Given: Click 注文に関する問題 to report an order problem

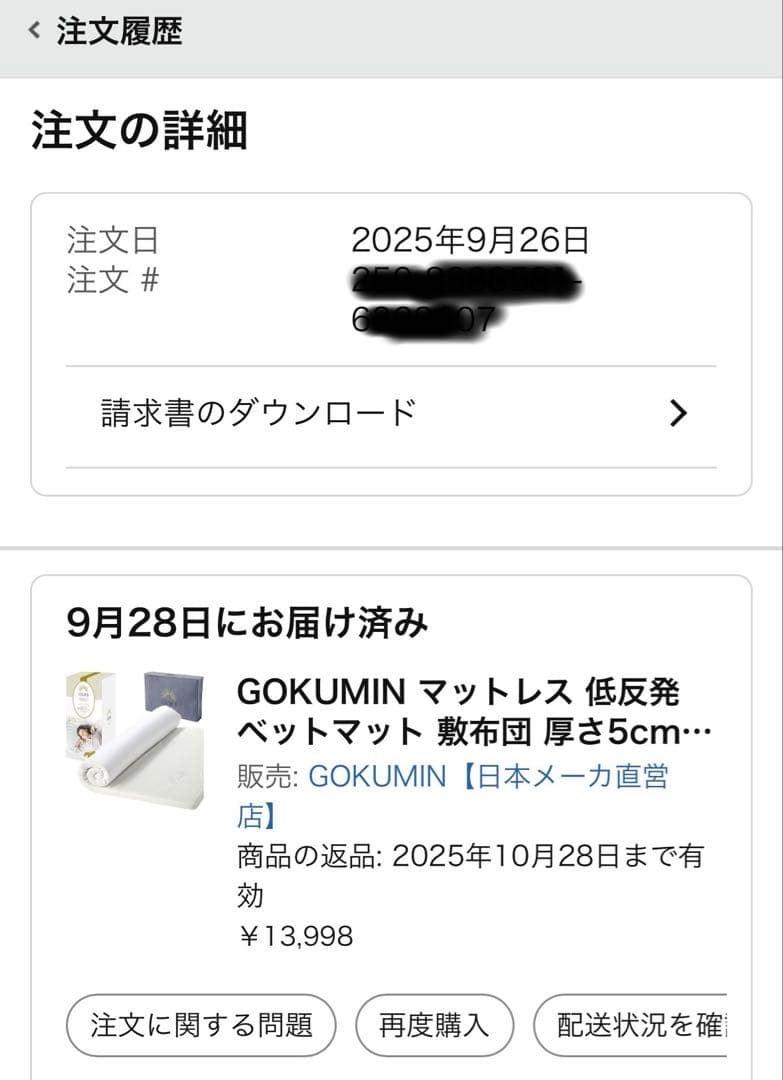Looking at the screenshot, I should click(x=200, y=1025).
